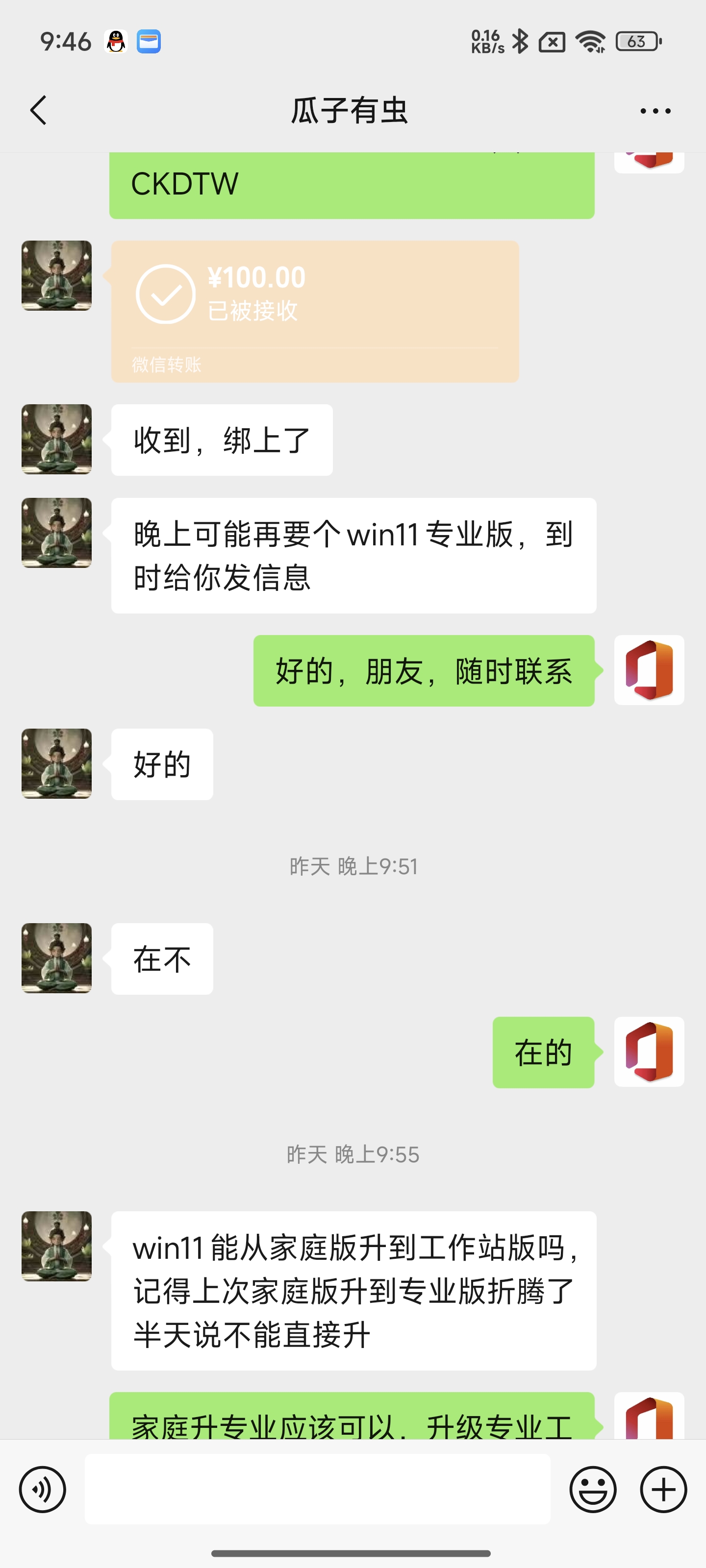Viewport: 706px width, 1568px height.
Task: Open the emoji picker
Action: tap(593, 1490)
